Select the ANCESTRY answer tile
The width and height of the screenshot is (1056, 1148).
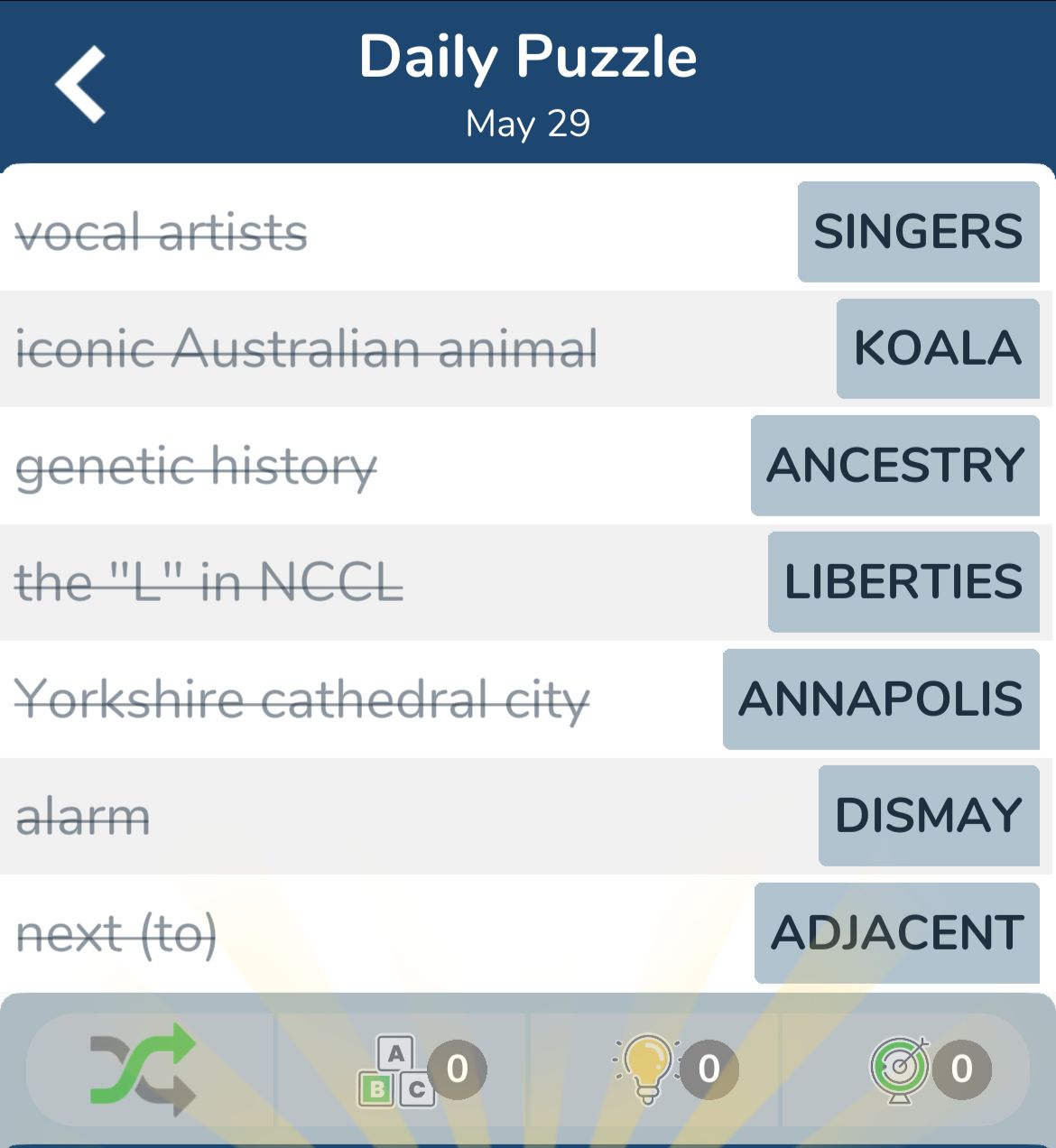coord(894,466)
